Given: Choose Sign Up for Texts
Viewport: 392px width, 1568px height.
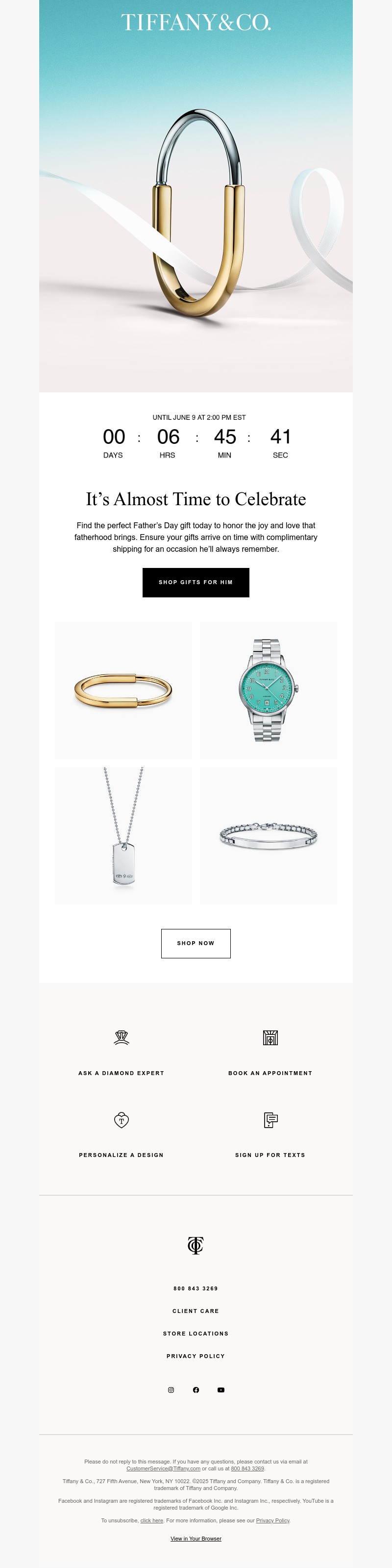Looking at the screenshot, I should point(270,1154).
